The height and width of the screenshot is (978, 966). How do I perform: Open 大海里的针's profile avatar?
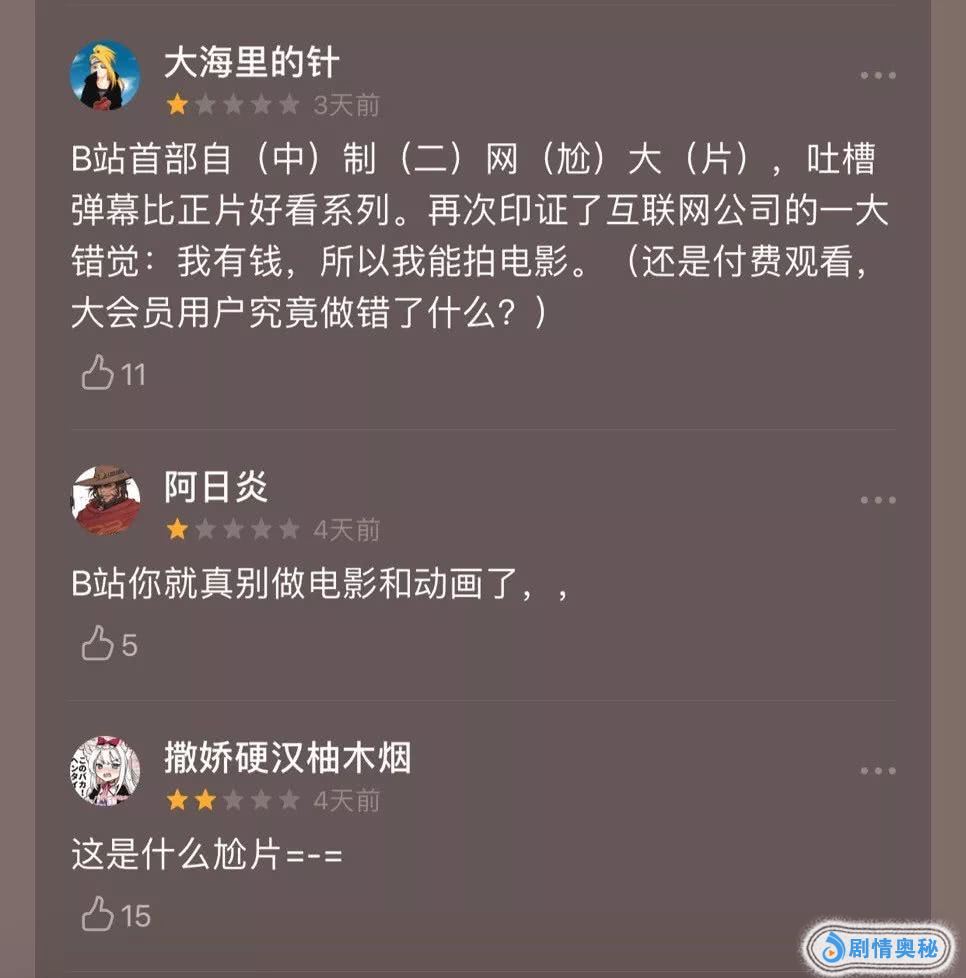pos(105,76)
